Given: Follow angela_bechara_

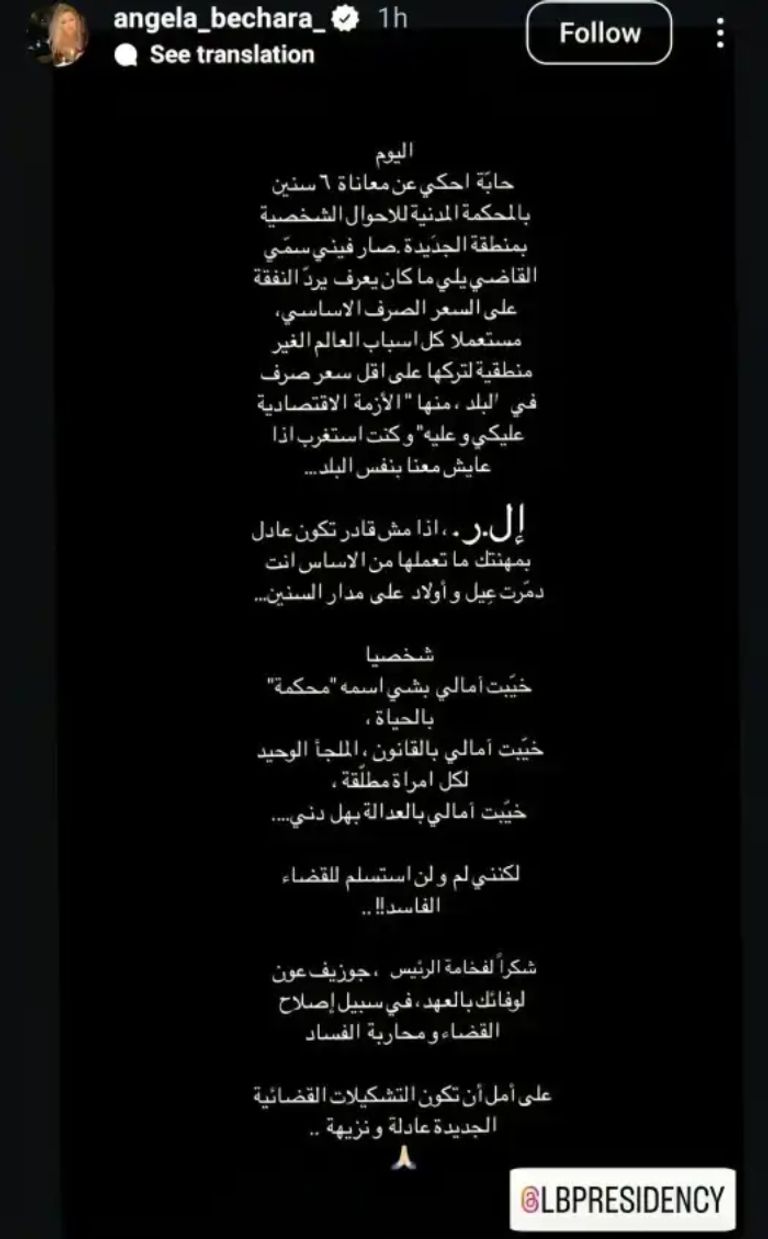Looking at the screenshot, I should point(599,34).
